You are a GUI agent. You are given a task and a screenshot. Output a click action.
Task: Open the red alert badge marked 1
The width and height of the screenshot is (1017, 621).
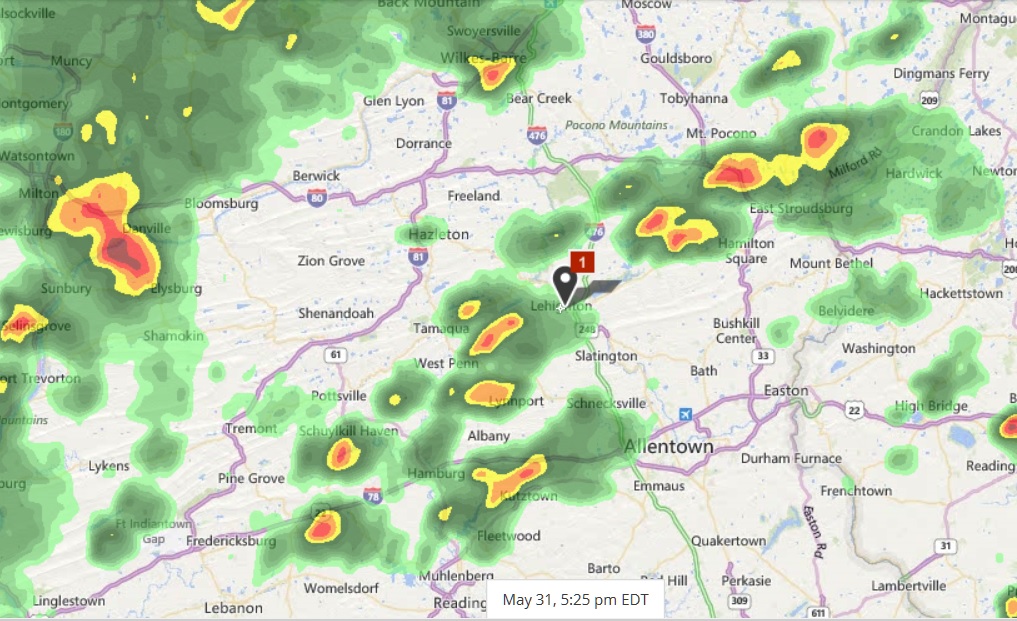[583, 262]
